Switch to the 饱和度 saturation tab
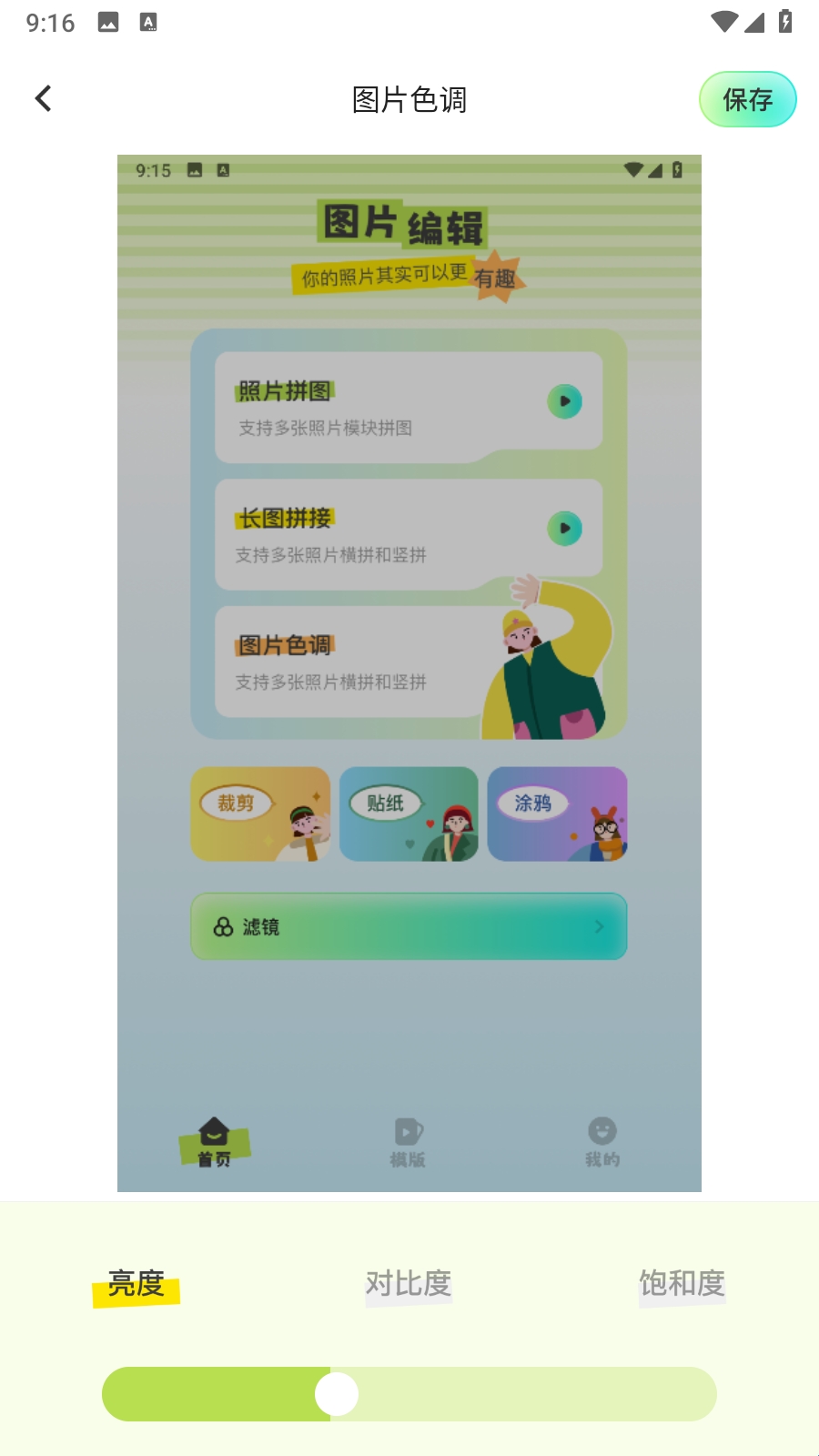Viewport: 819px width, 1456px height. [x=682, y=1284]
